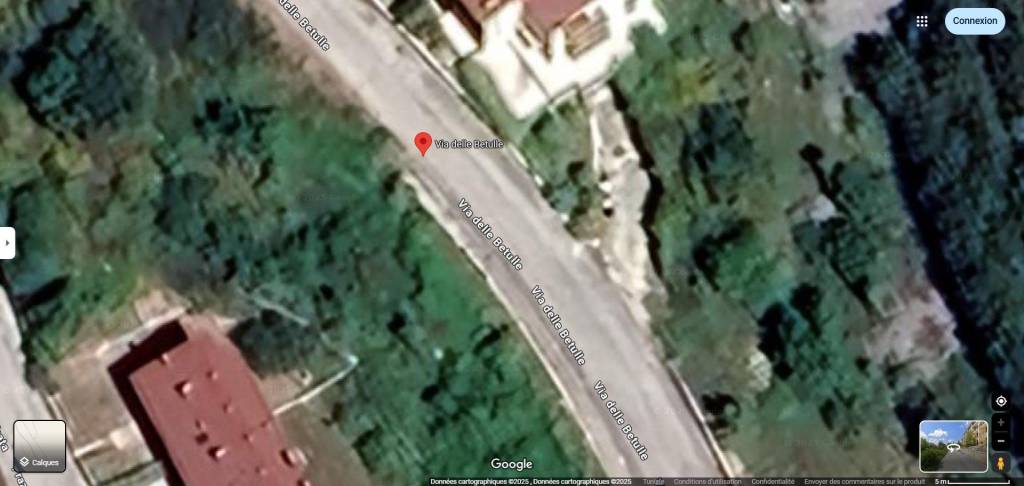Open the Street View photo thumbnail
This screenshot has height=486, width=1024.
pos(953,446)
